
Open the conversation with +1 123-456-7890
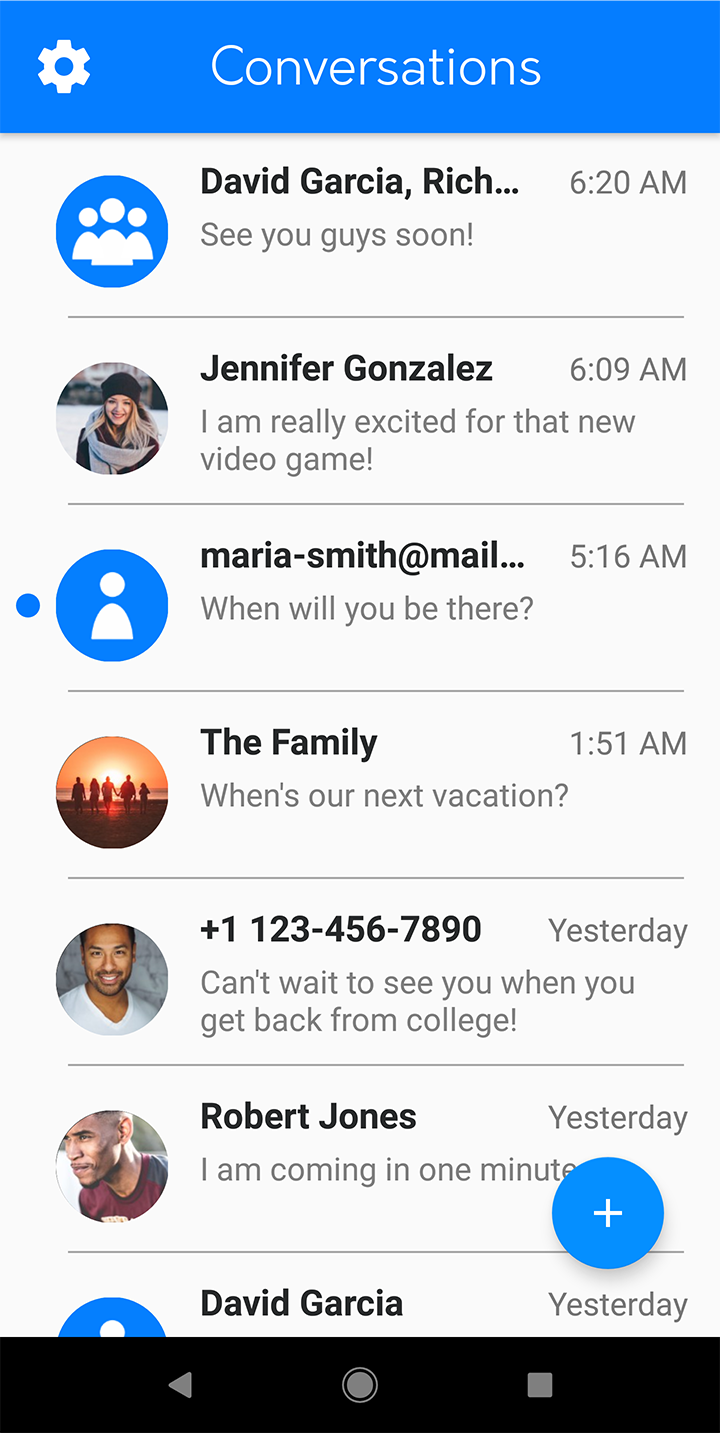360,973
